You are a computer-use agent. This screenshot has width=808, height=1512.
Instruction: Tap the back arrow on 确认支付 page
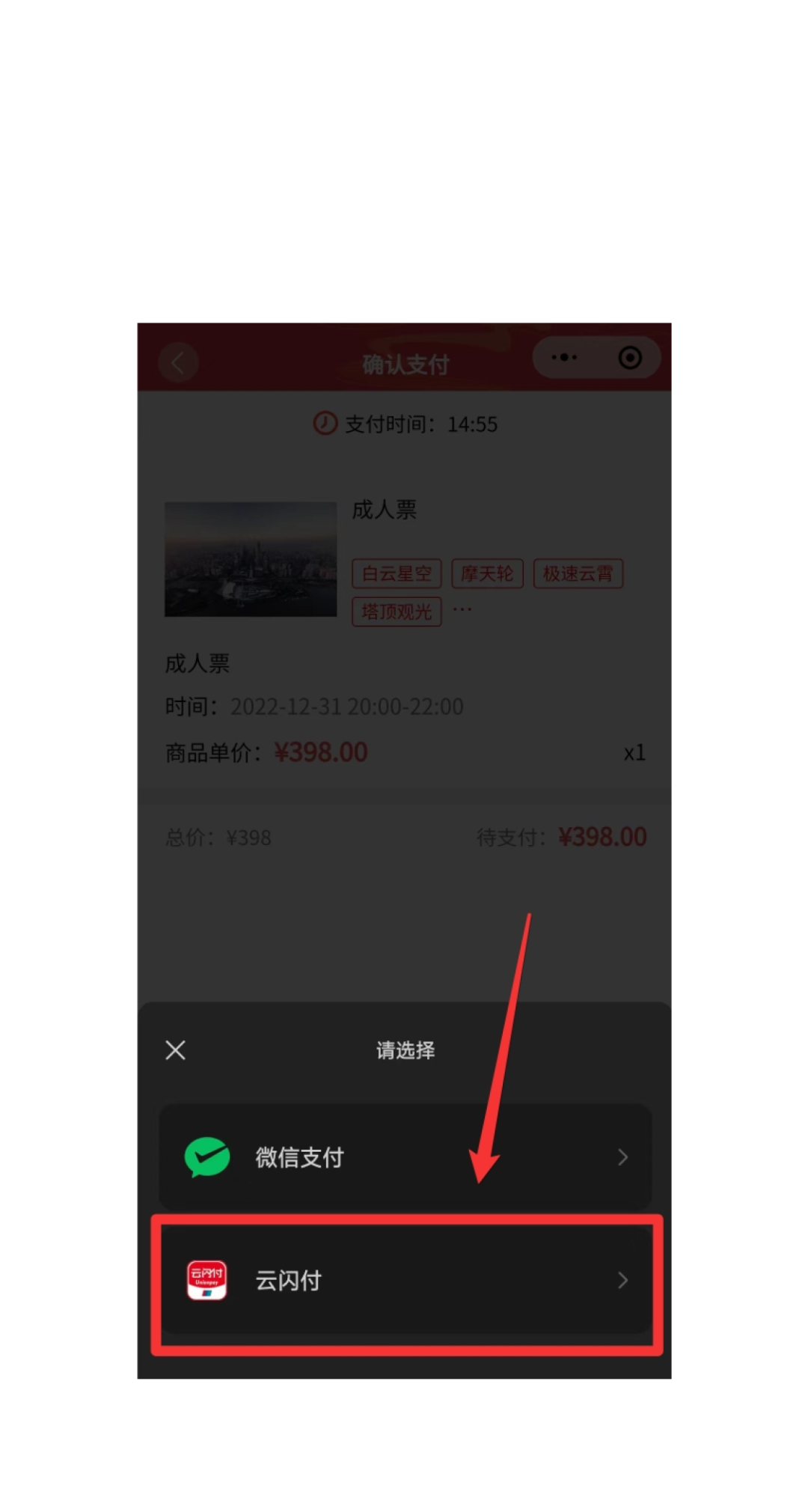[x=179, y=362]
